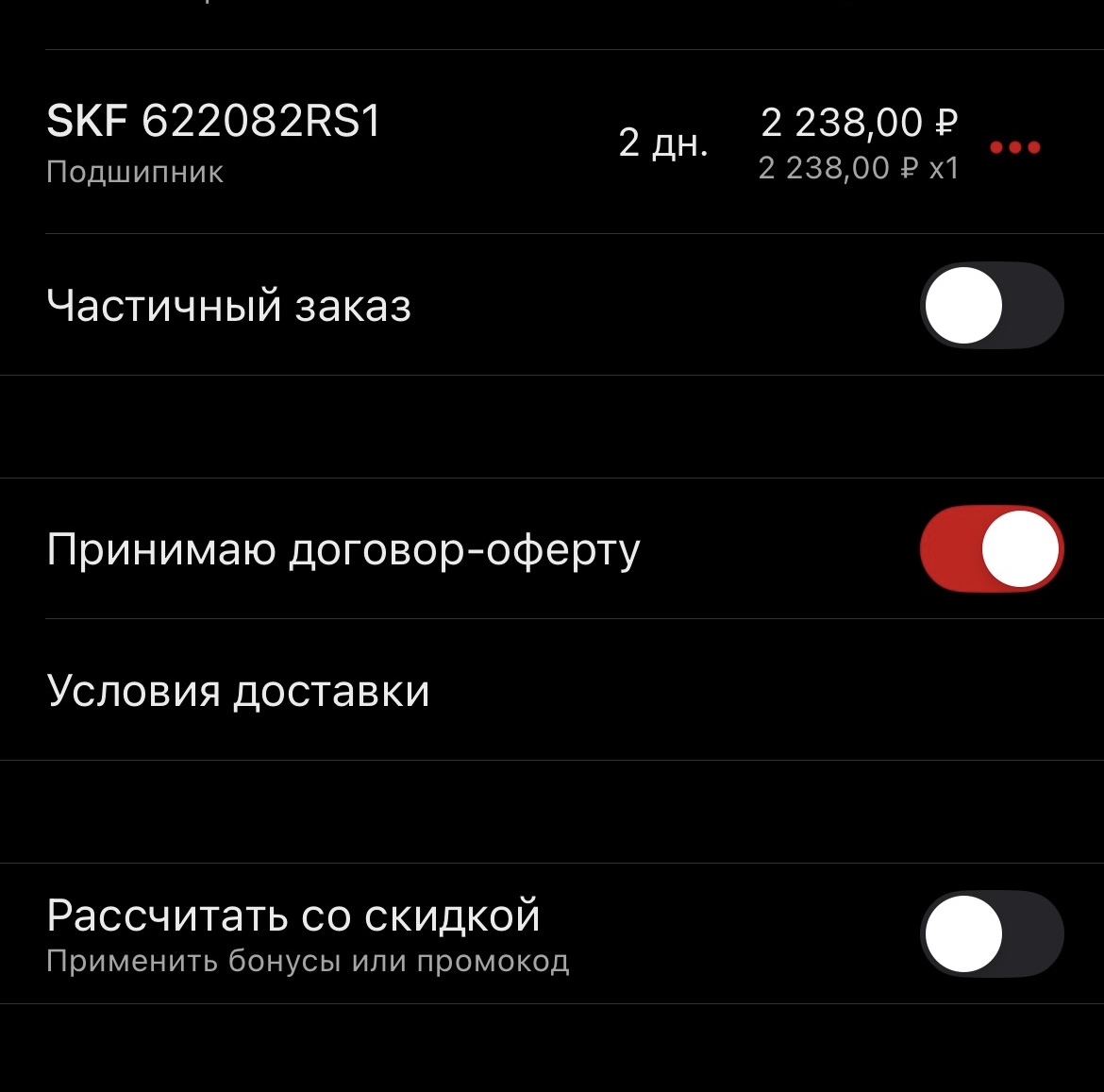This screenshot has width=1104, height=1092.
Task: Enable the Частичный заказ switch
Action: 991,306
